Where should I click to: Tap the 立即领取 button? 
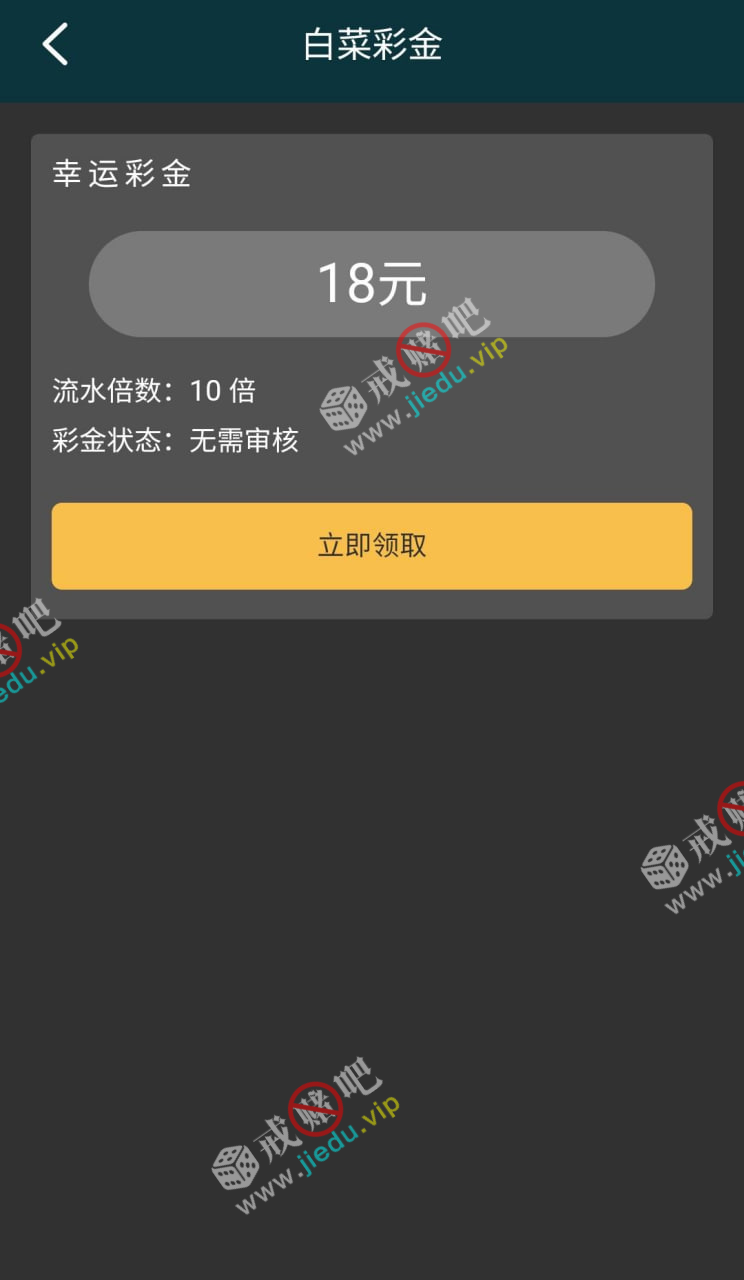point(372,546)
